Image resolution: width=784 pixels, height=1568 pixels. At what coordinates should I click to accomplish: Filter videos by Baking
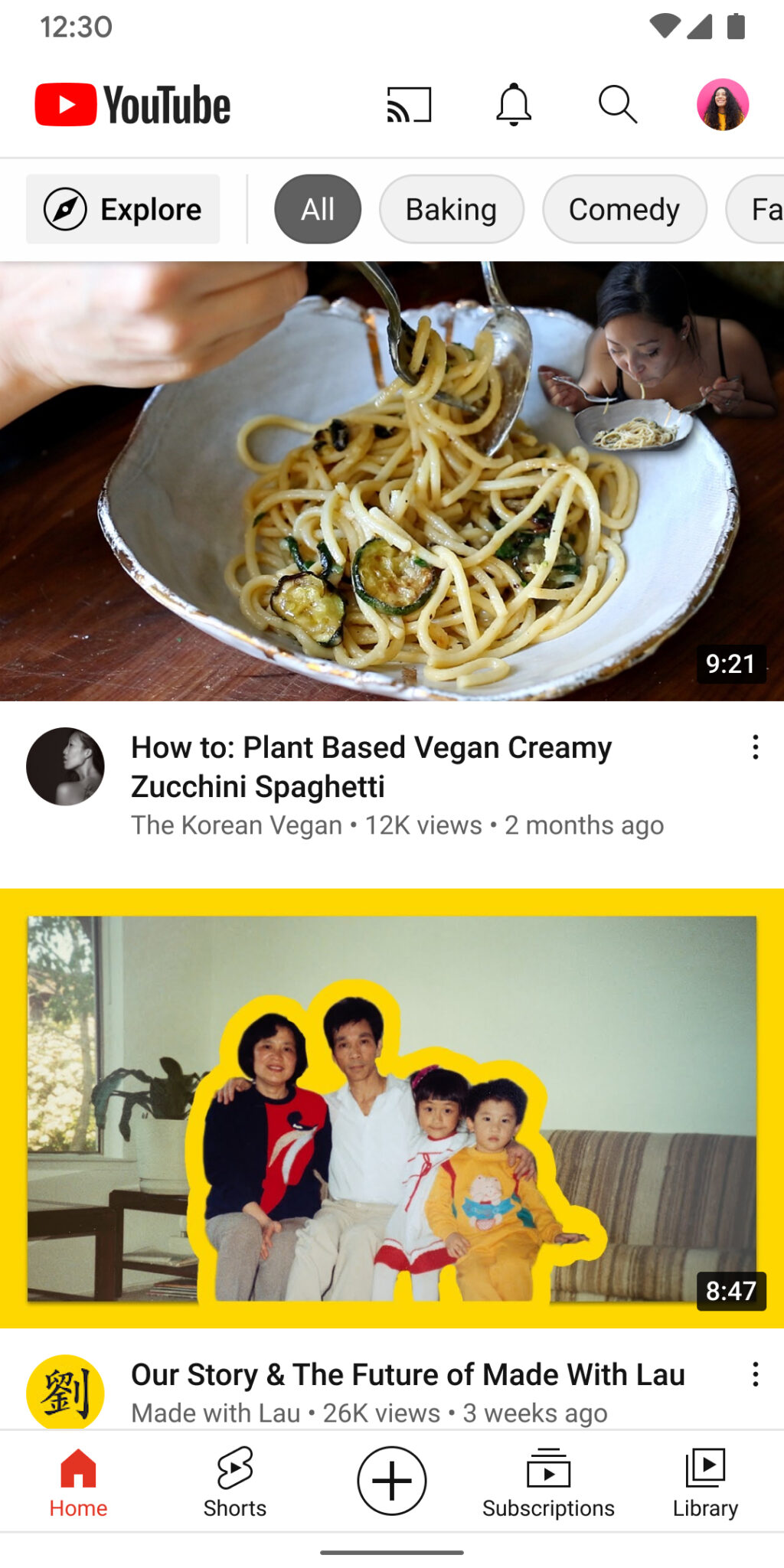pyautogui.click(x=451, y=209)
